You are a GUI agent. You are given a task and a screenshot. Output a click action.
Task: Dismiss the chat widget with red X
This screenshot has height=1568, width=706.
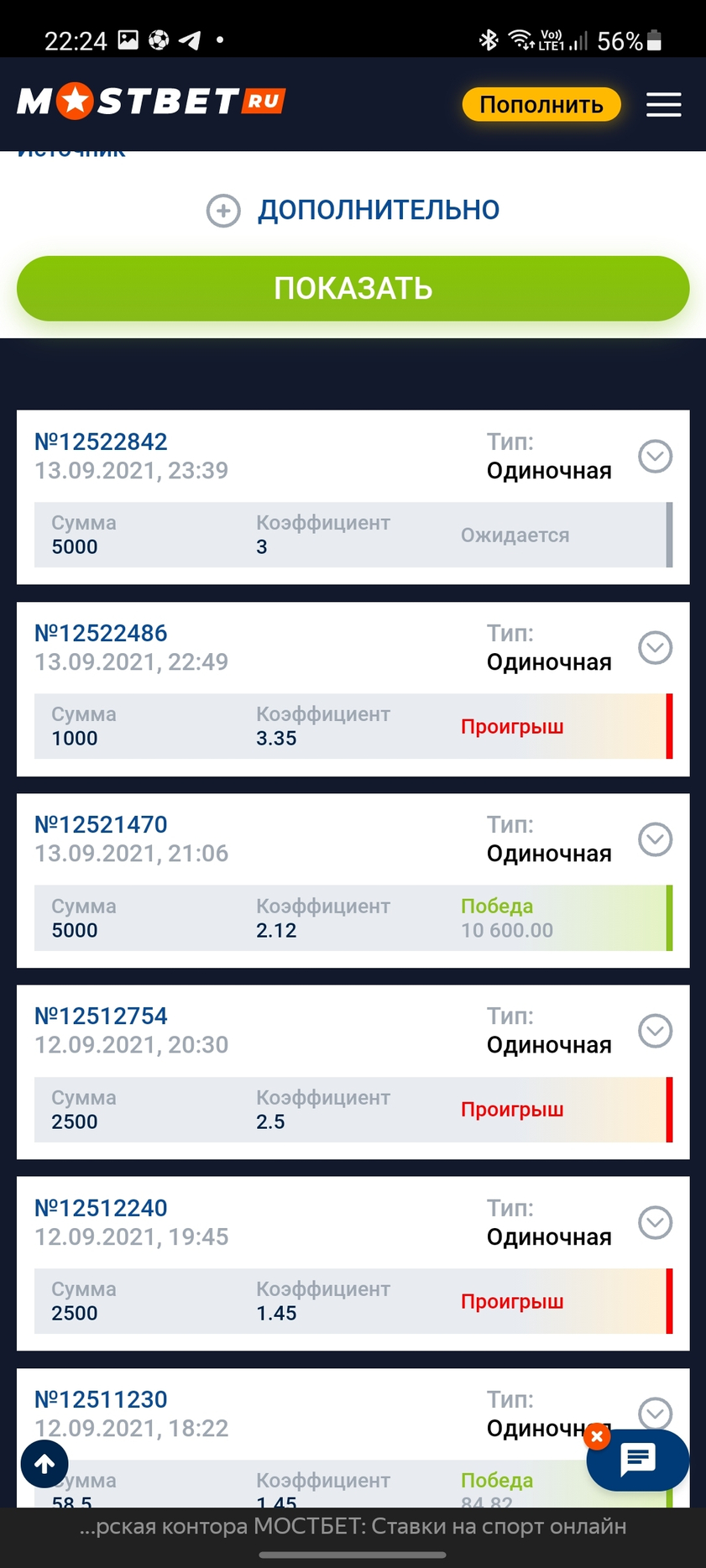tap(597, 1437)
